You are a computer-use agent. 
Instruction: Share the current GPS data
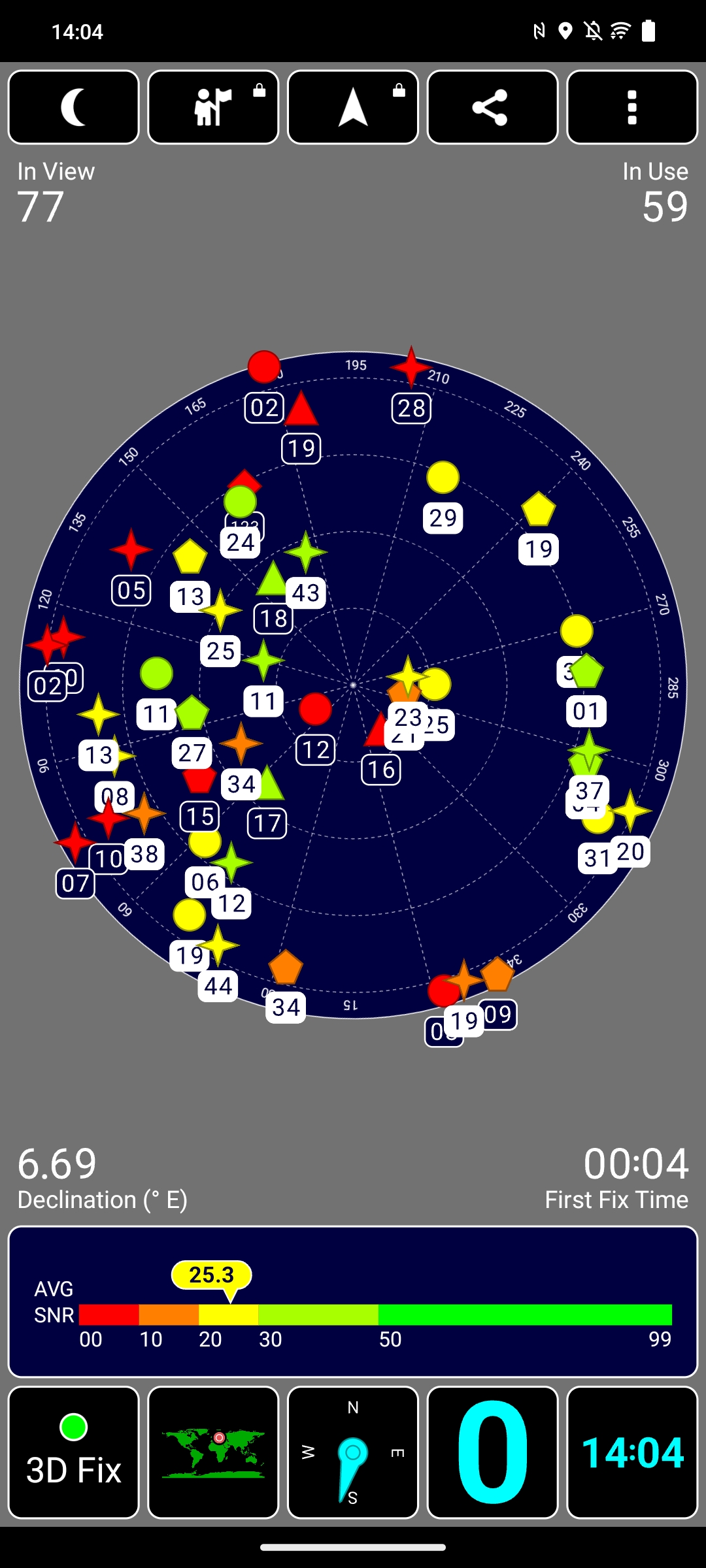coord(492,107)
